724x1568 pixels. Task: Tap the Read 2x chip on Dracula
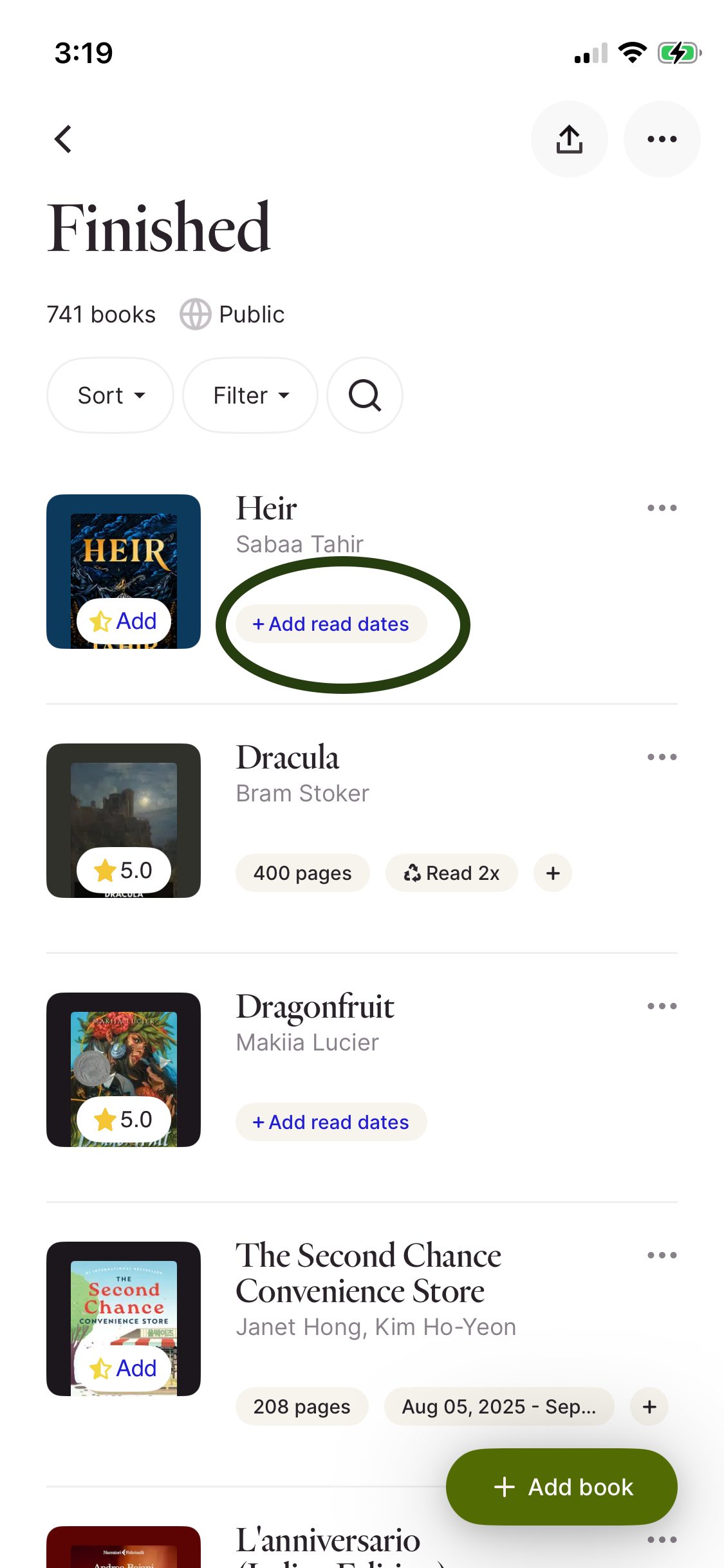tap(451, 873)
